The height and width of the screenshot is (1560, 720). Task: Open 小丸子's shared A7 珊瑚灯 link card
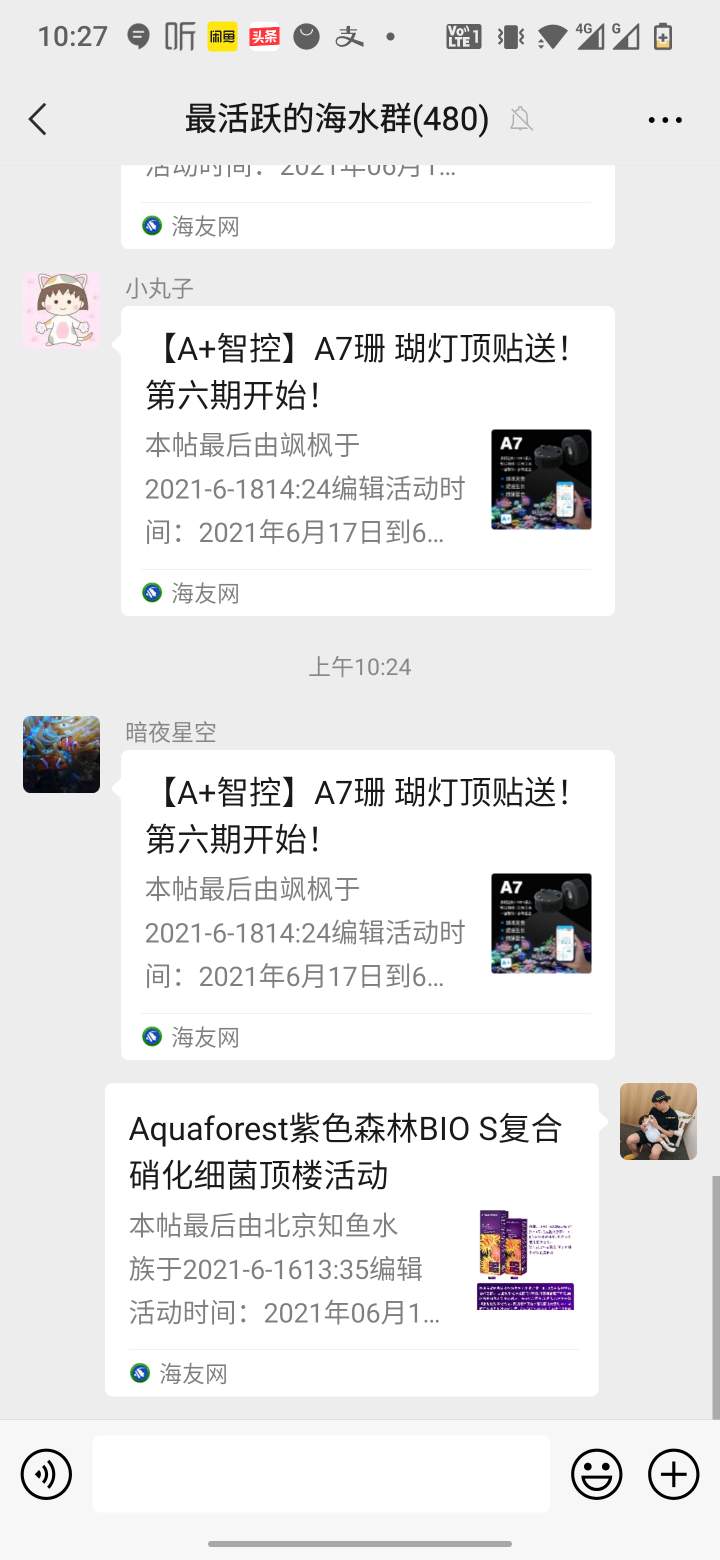tap(367, 460)
